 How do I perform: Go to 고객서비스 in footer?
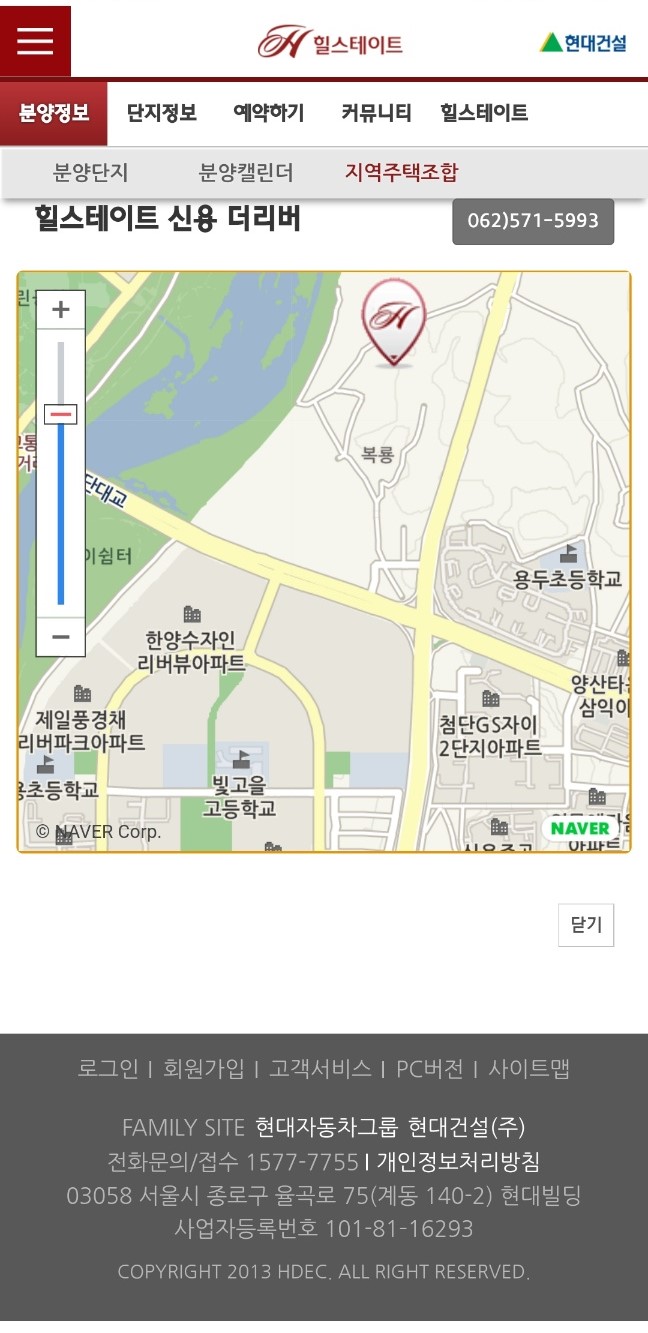pyautogui.click(x=320, y=1068)
